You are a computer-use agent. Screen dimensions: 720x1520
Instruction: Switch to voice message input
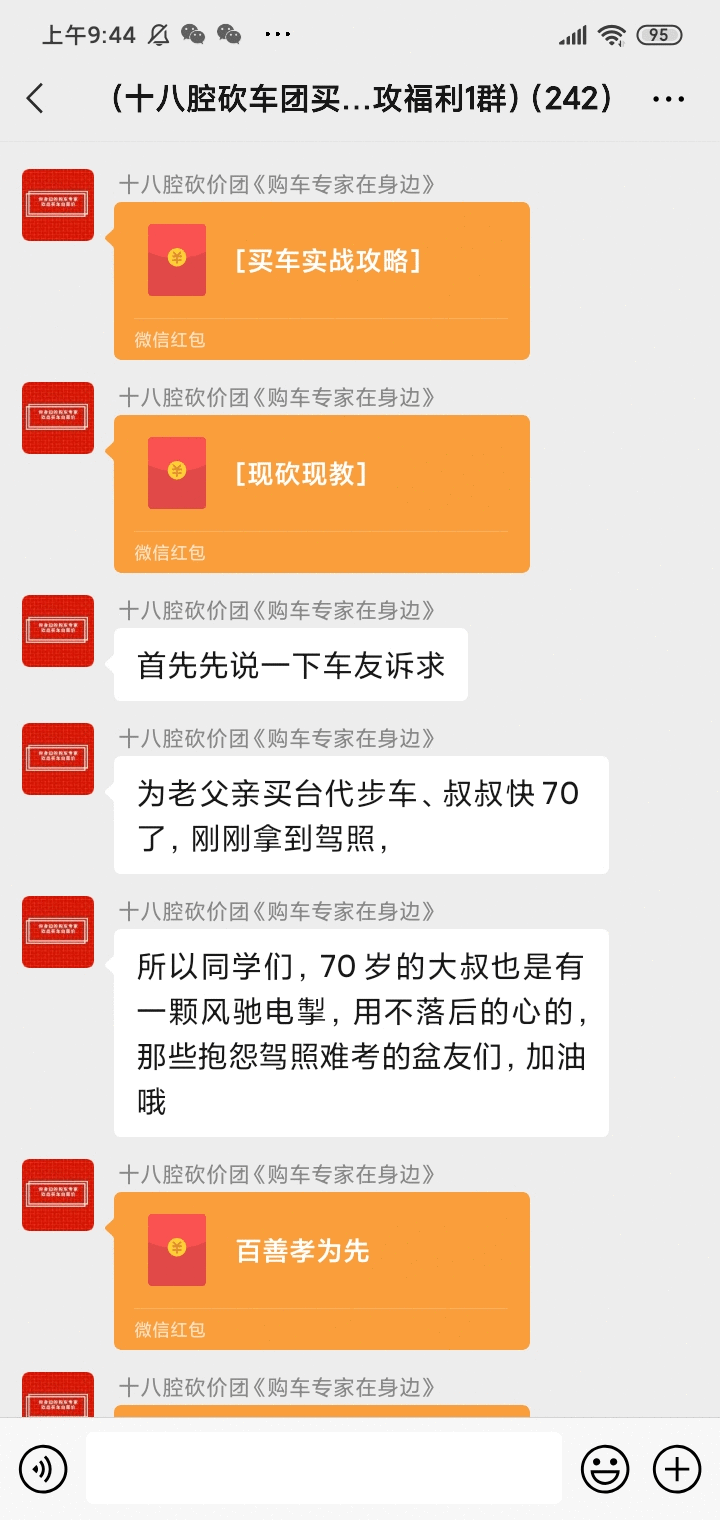click(x=43, y=1468)
